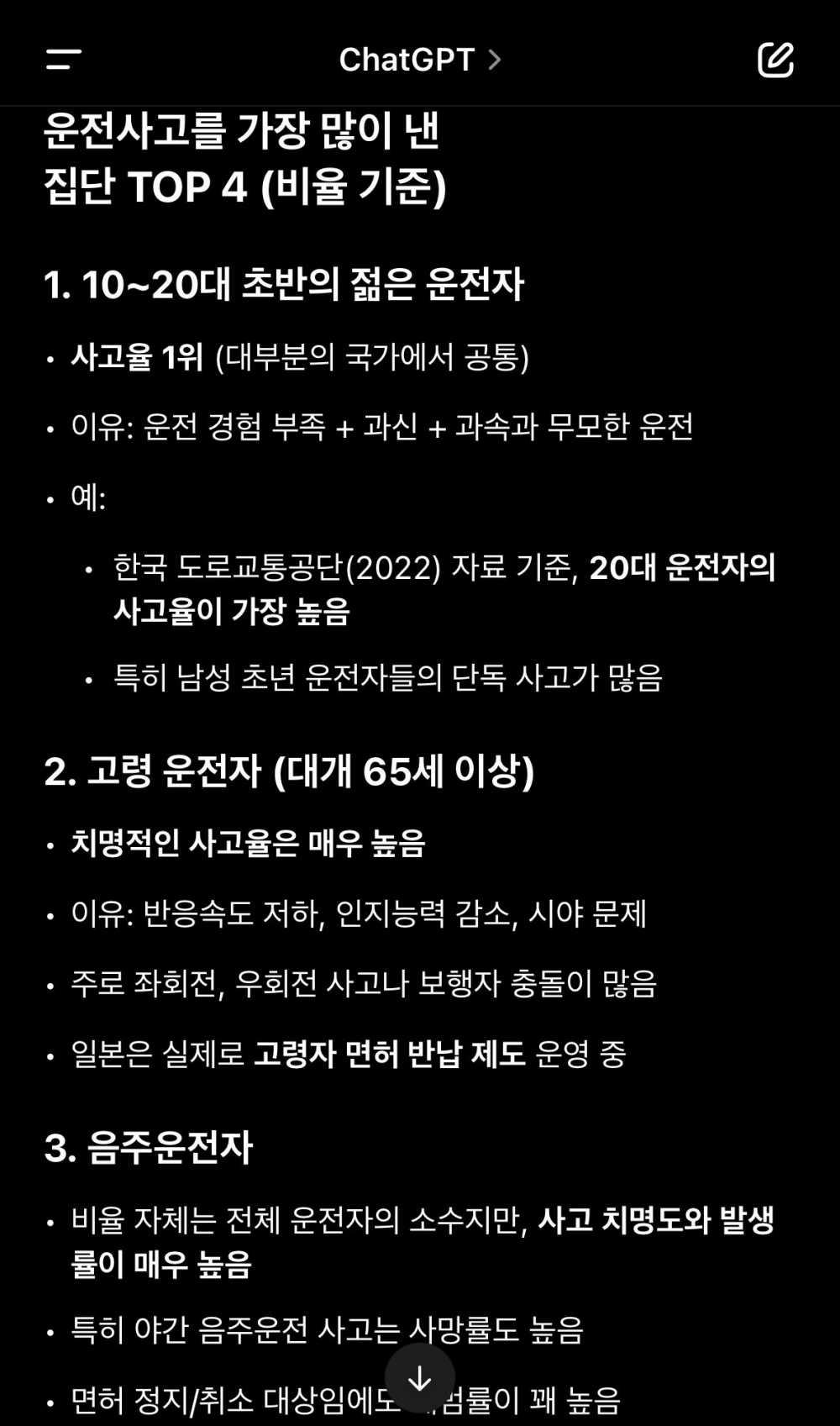Open the ChatGPT model selector
This screenshot has height=1426, width=840.
[419, 60]
